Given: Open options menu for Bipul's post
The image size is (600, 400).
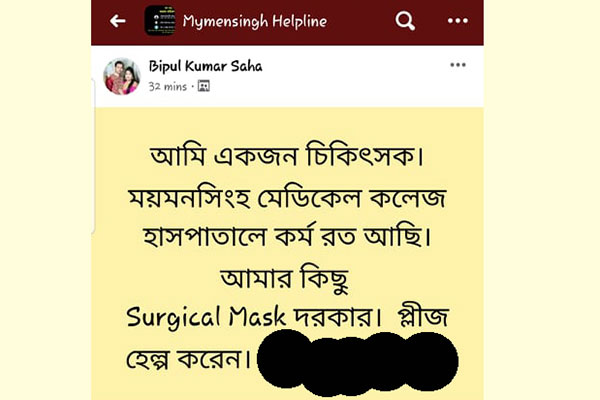Looking at the screenshot, I should [x=458, y=65].
